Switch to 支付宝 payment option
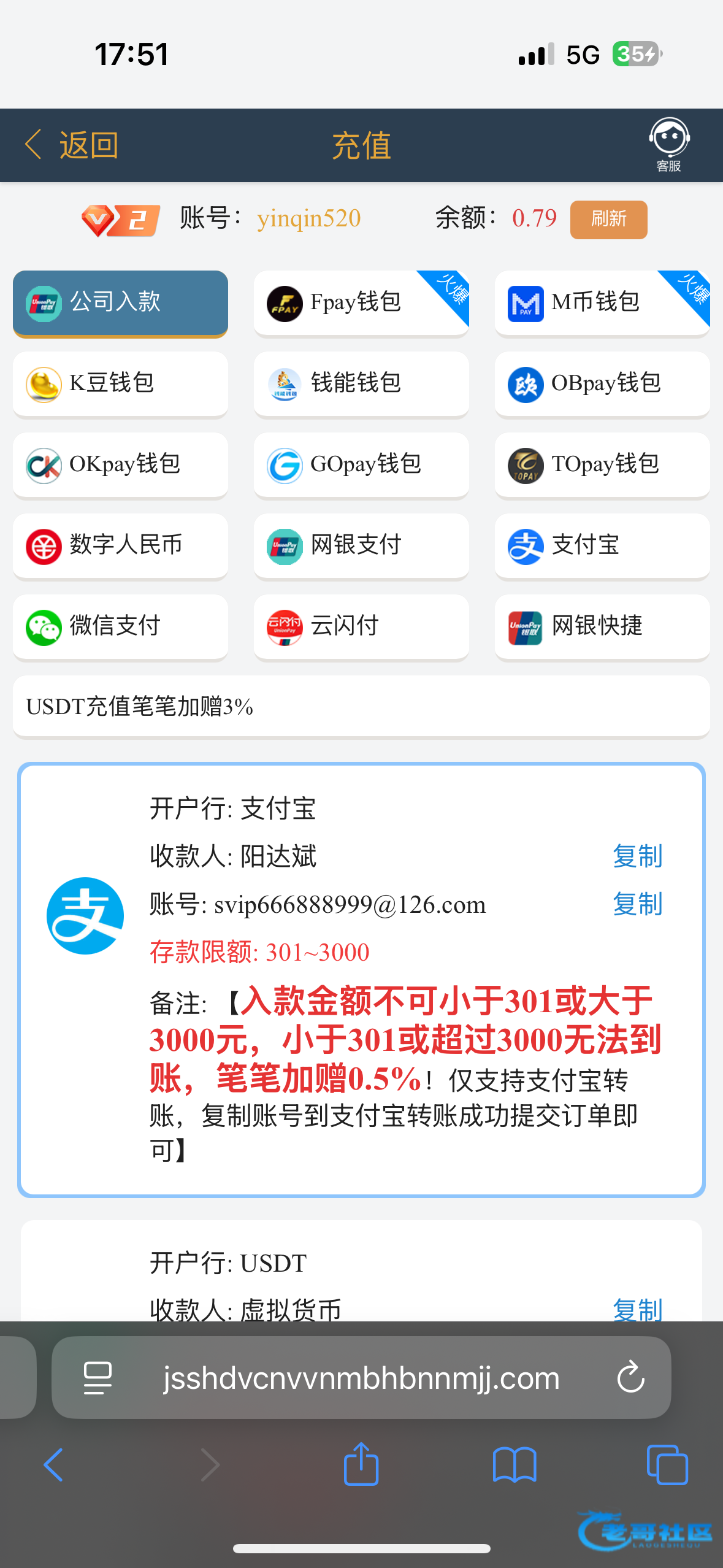Screen dimensions: 723x1568 tap(602, 546)
